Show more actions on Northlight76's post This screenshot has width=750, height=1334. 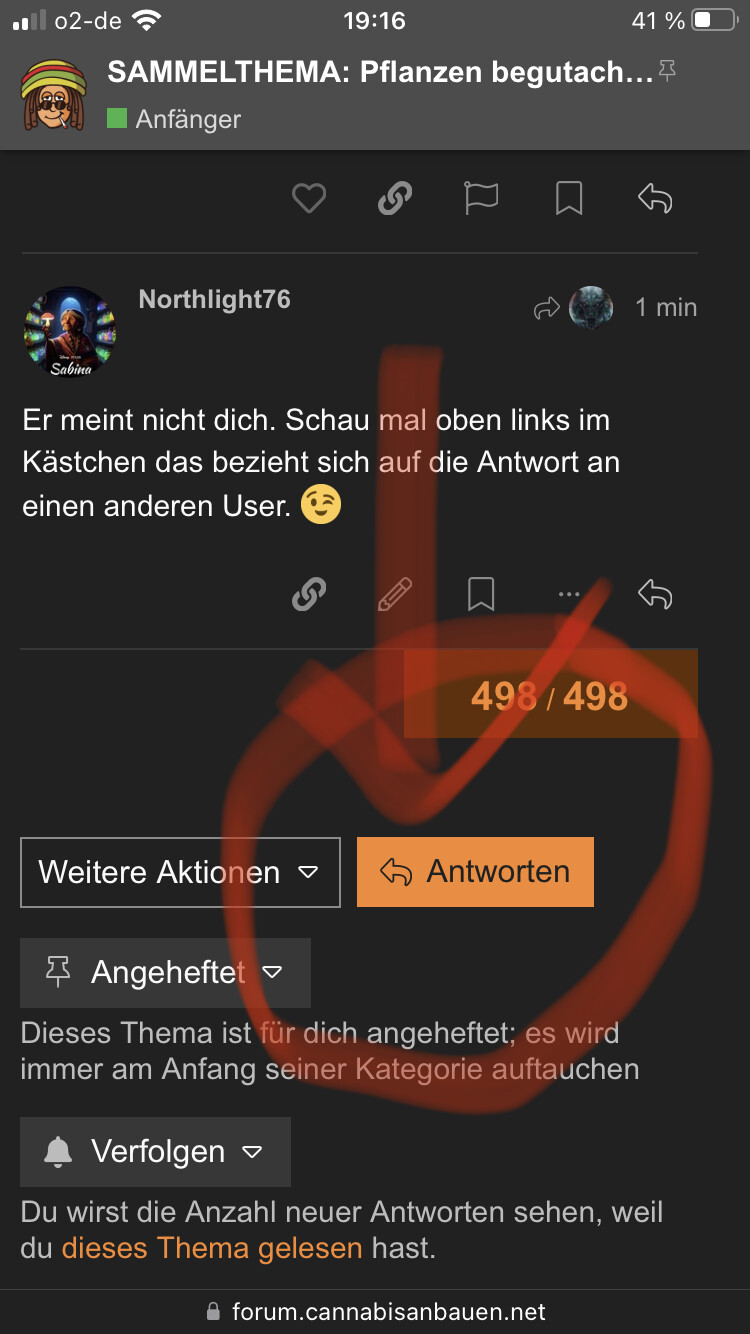[569, 595]
